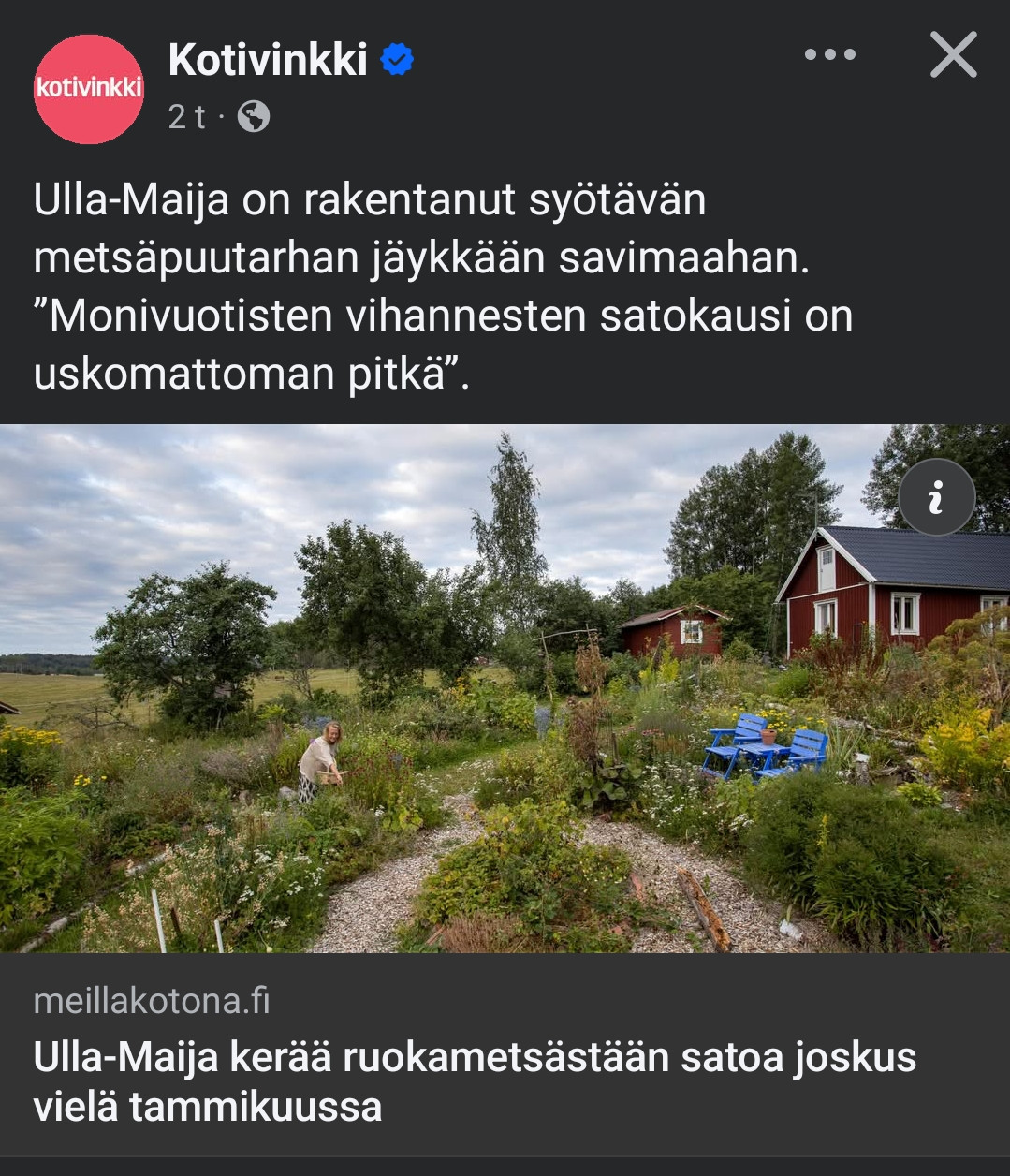Open the post's three-dot options menu

pyautogui.click(x=829, y=55)
